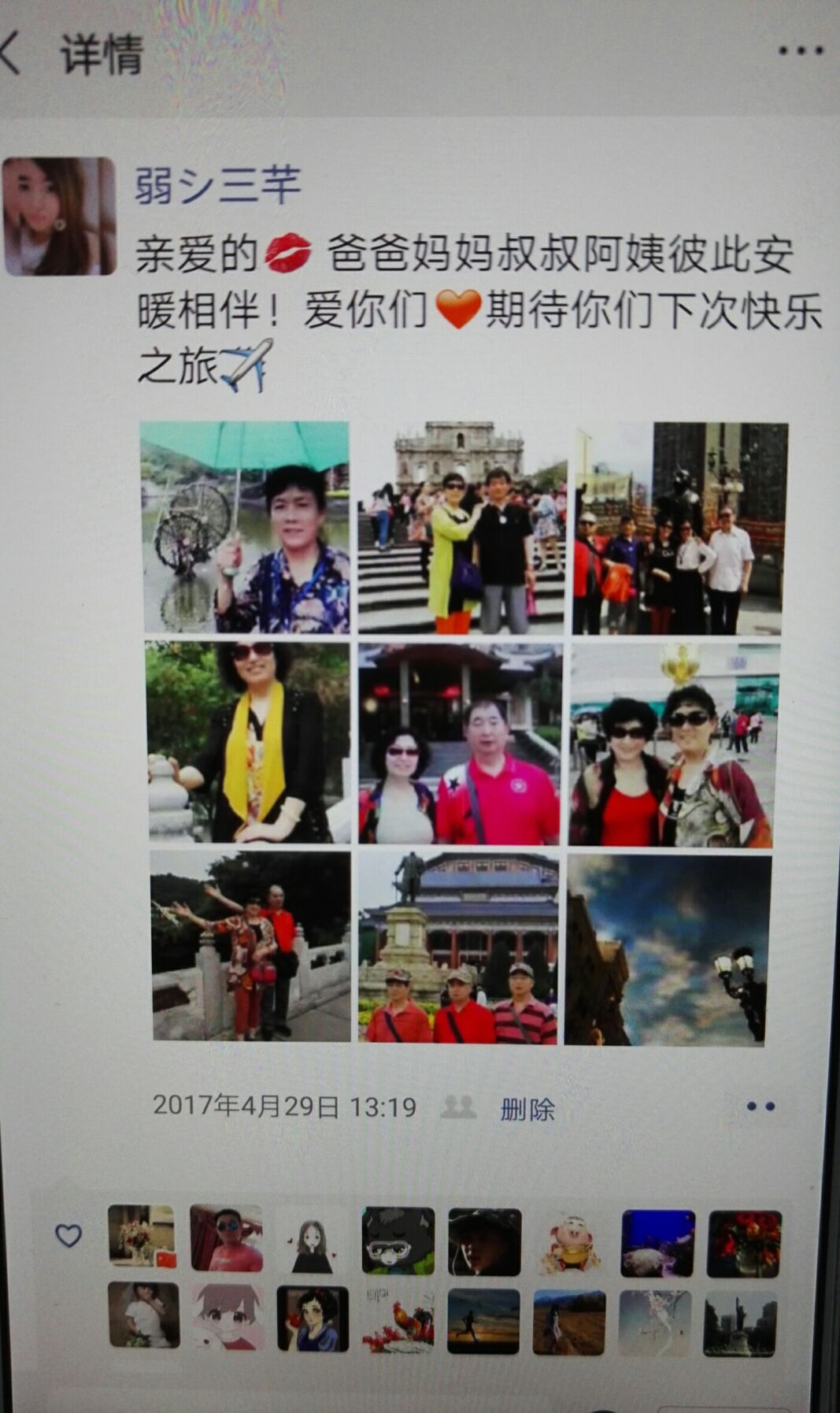The image size is (840, 1413).
Task: Open the three-dot menu in the top bar
Action: [800, 51]
